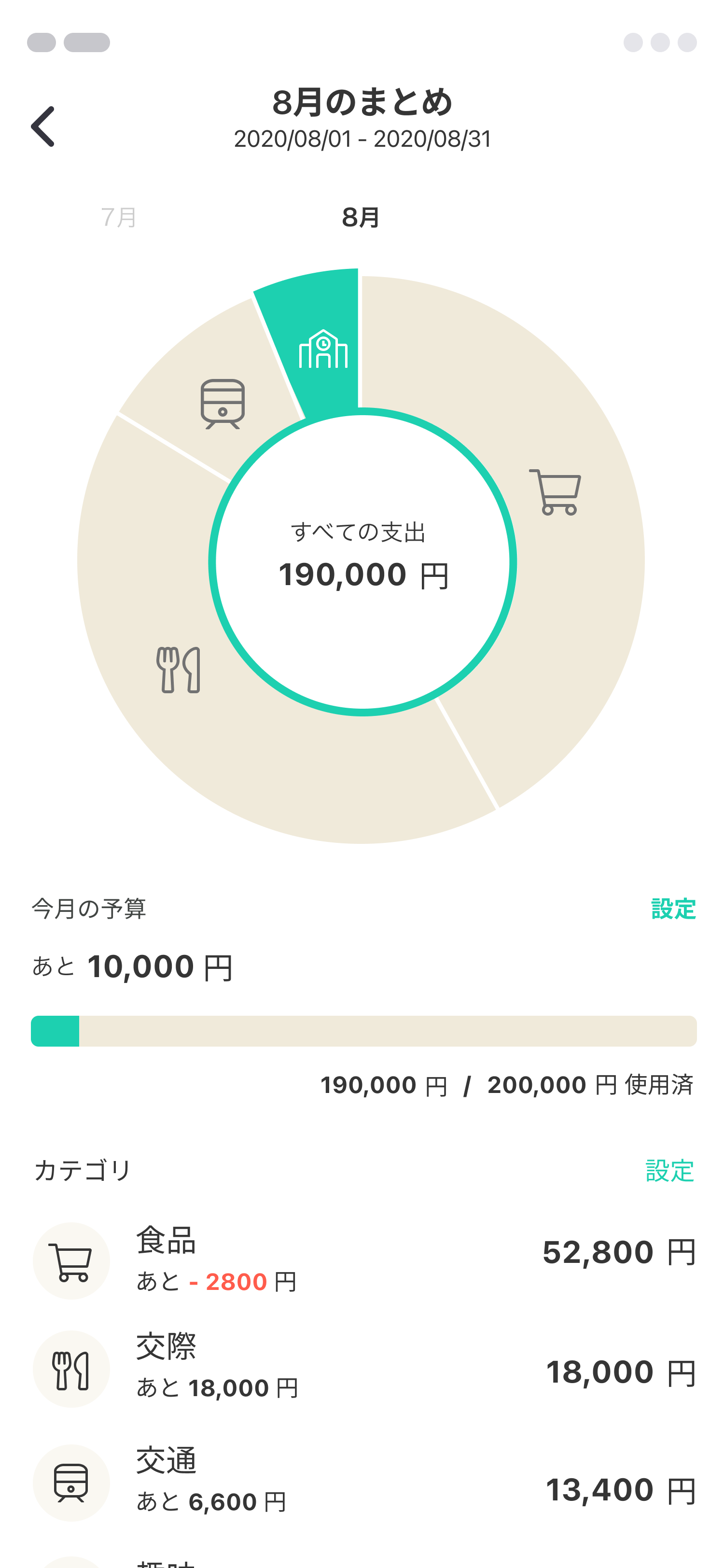
Task: Select the 8月 tab
Action: point(361,217)
